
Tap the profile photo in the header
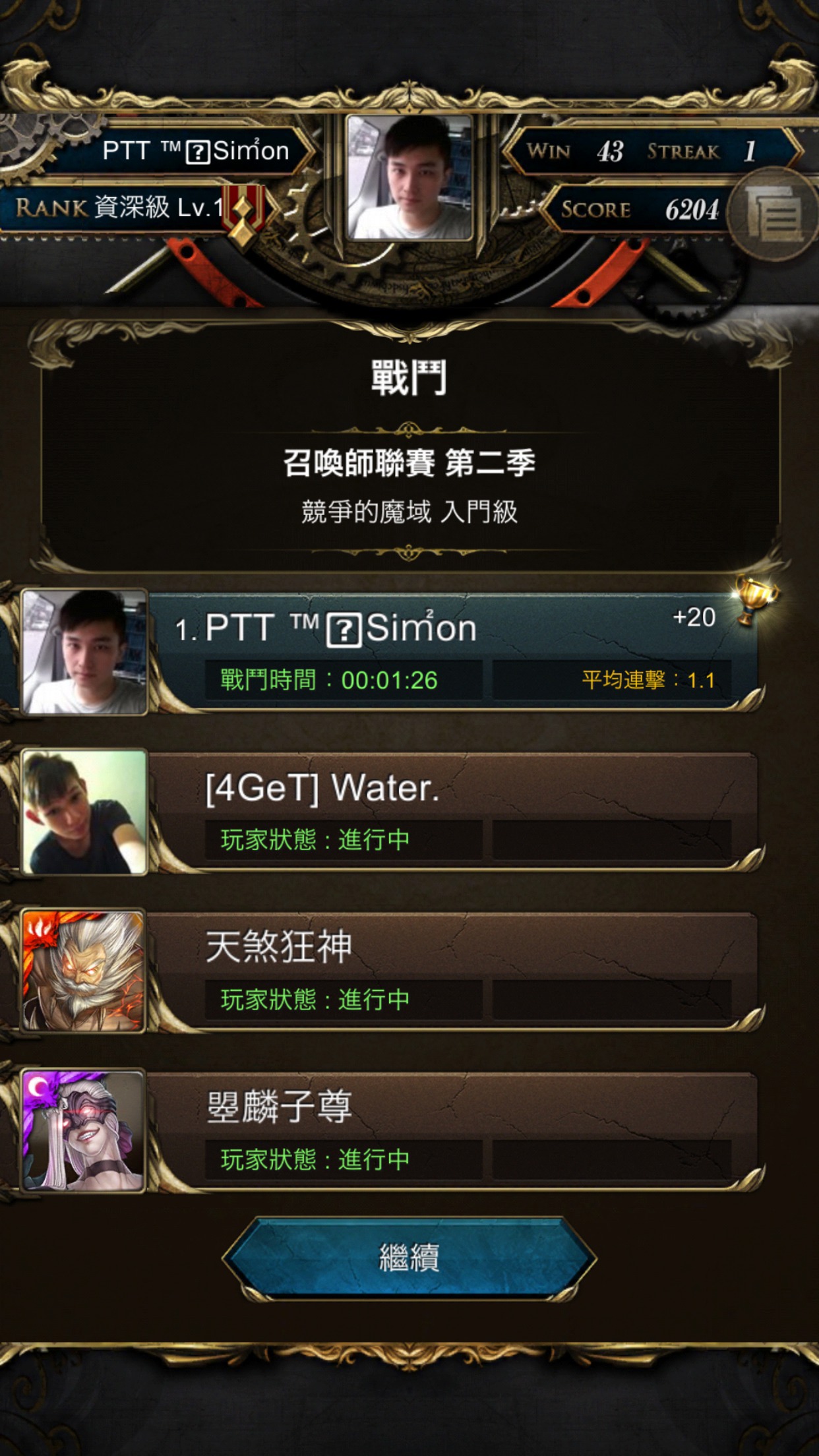(x=409, y=177)
